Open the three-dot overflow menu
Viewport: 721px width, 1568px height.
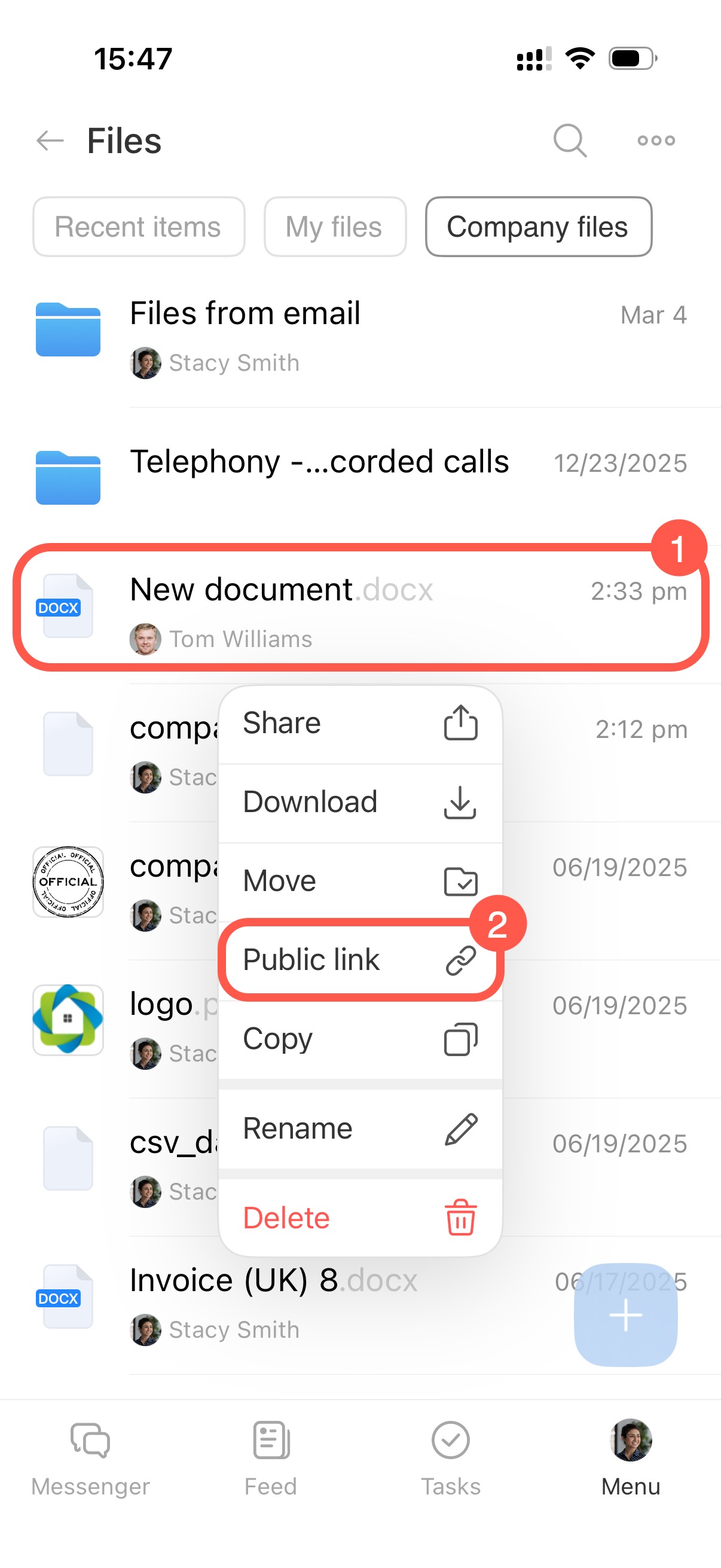656,141
